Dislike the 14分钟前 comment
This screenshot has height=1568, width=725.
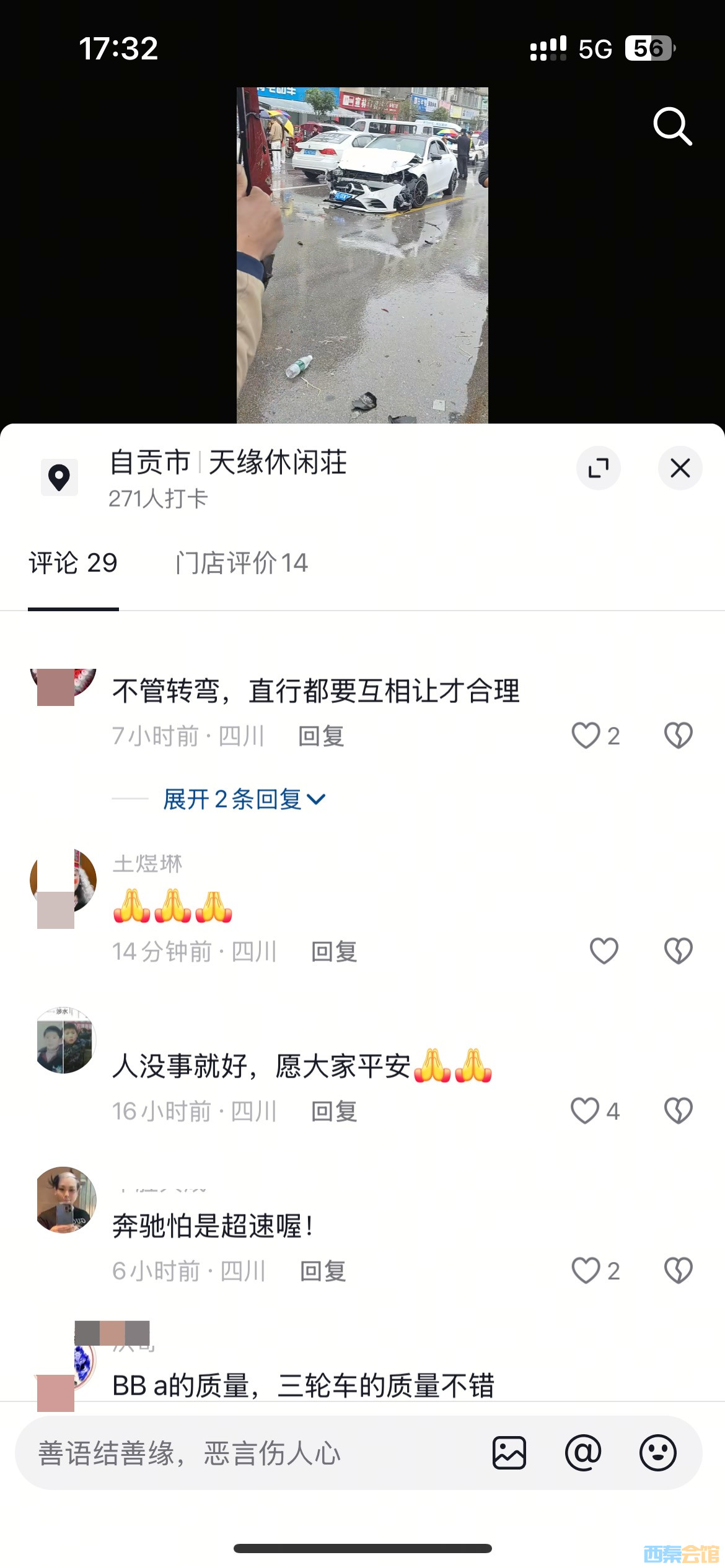[x=679, y=951]
